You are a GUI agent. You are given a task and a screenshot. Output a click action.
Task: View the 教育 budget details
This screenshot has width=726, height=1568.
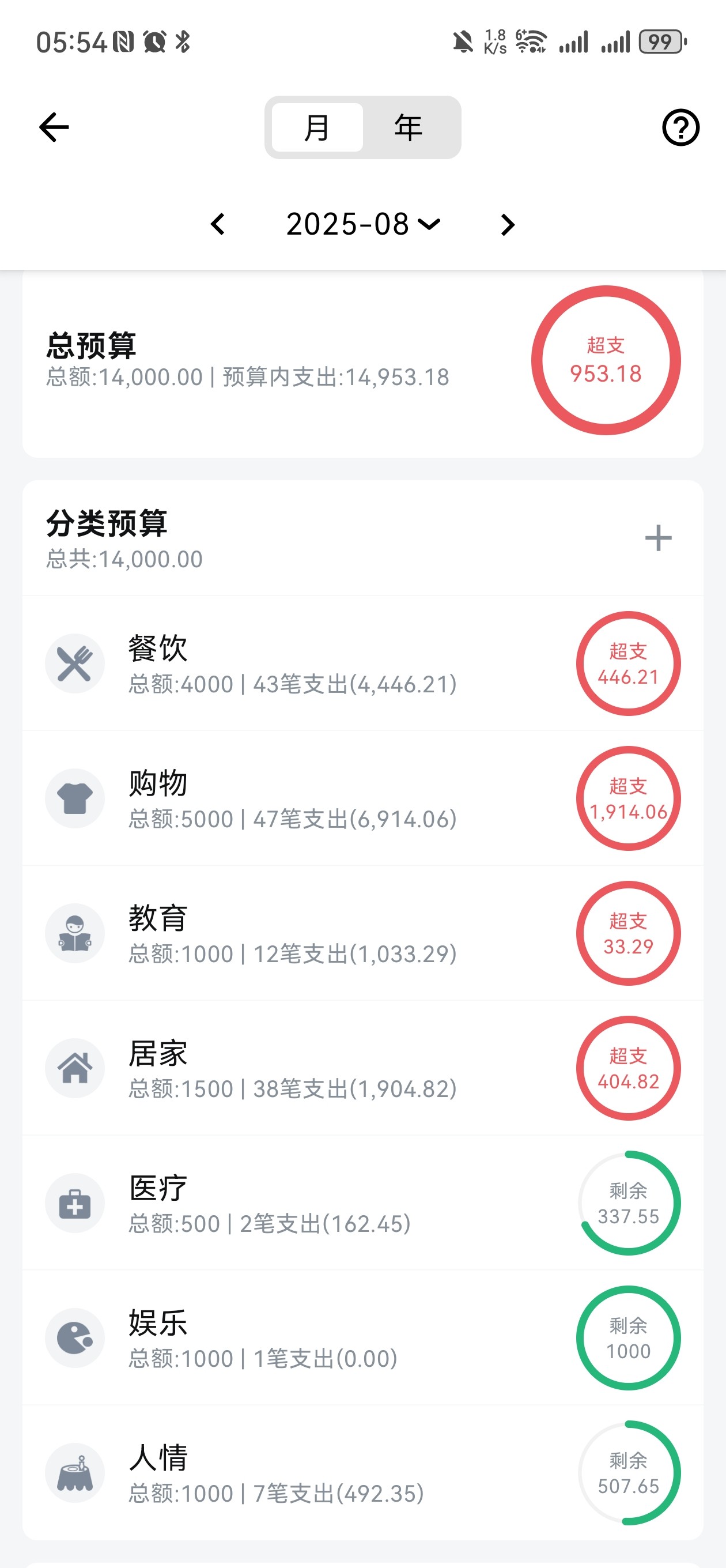click(x=362, y=933)
